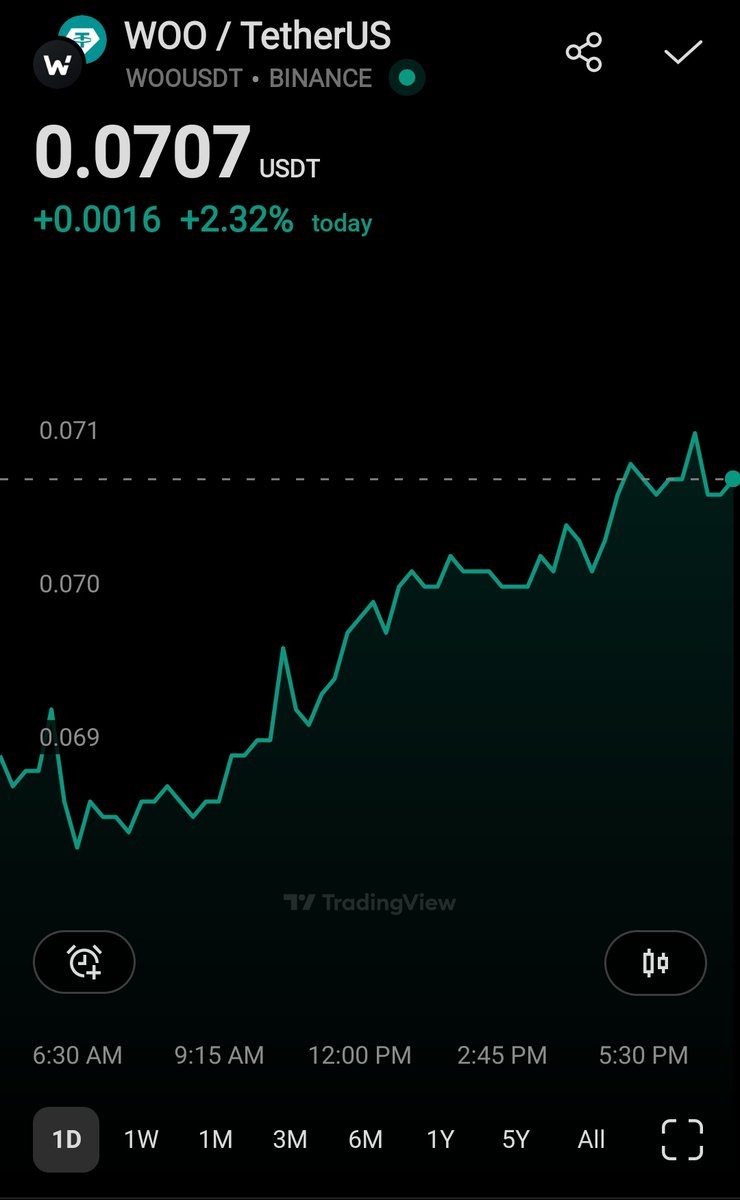Select the 3M time range
740x1200 pixels.
(290, 1139)
